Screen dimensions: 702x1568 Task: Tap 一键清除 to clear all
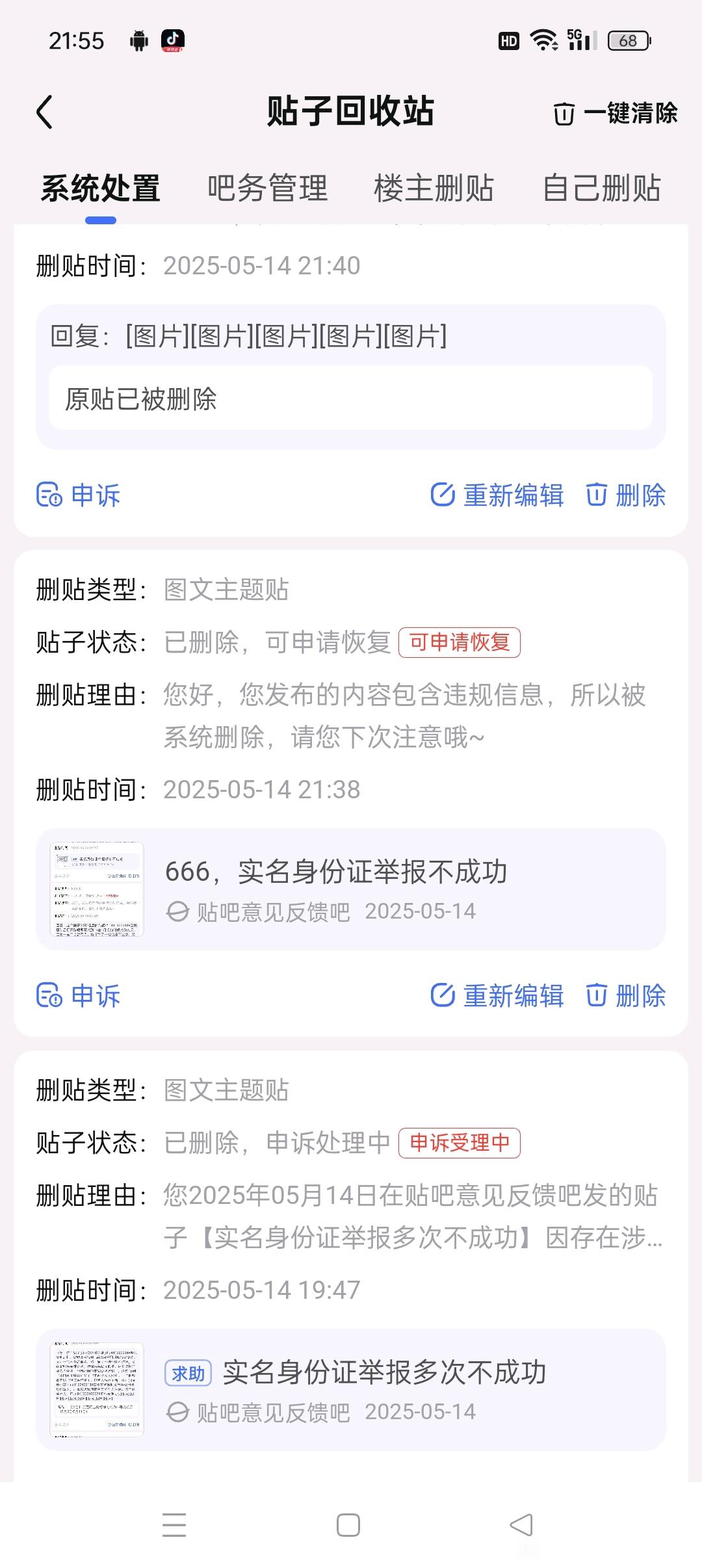[615, 113]
